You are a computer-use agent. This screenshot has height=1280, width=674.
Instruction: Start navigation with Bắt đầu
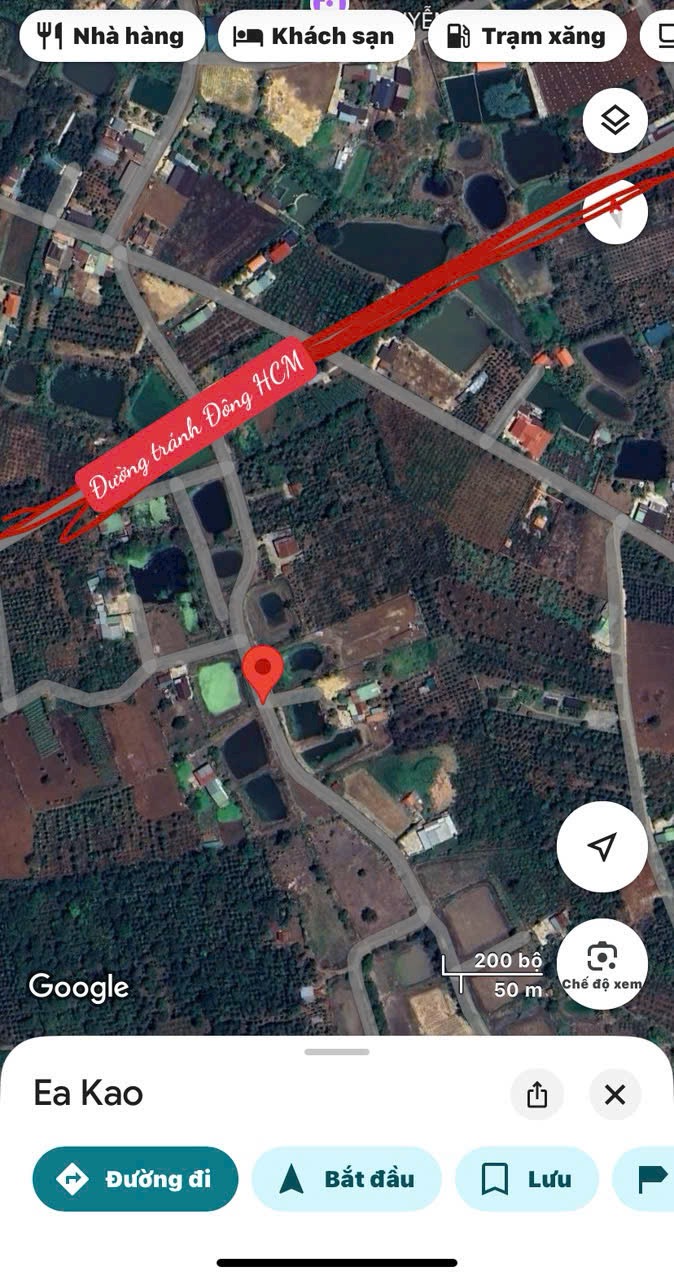[x=347, y=1179]
